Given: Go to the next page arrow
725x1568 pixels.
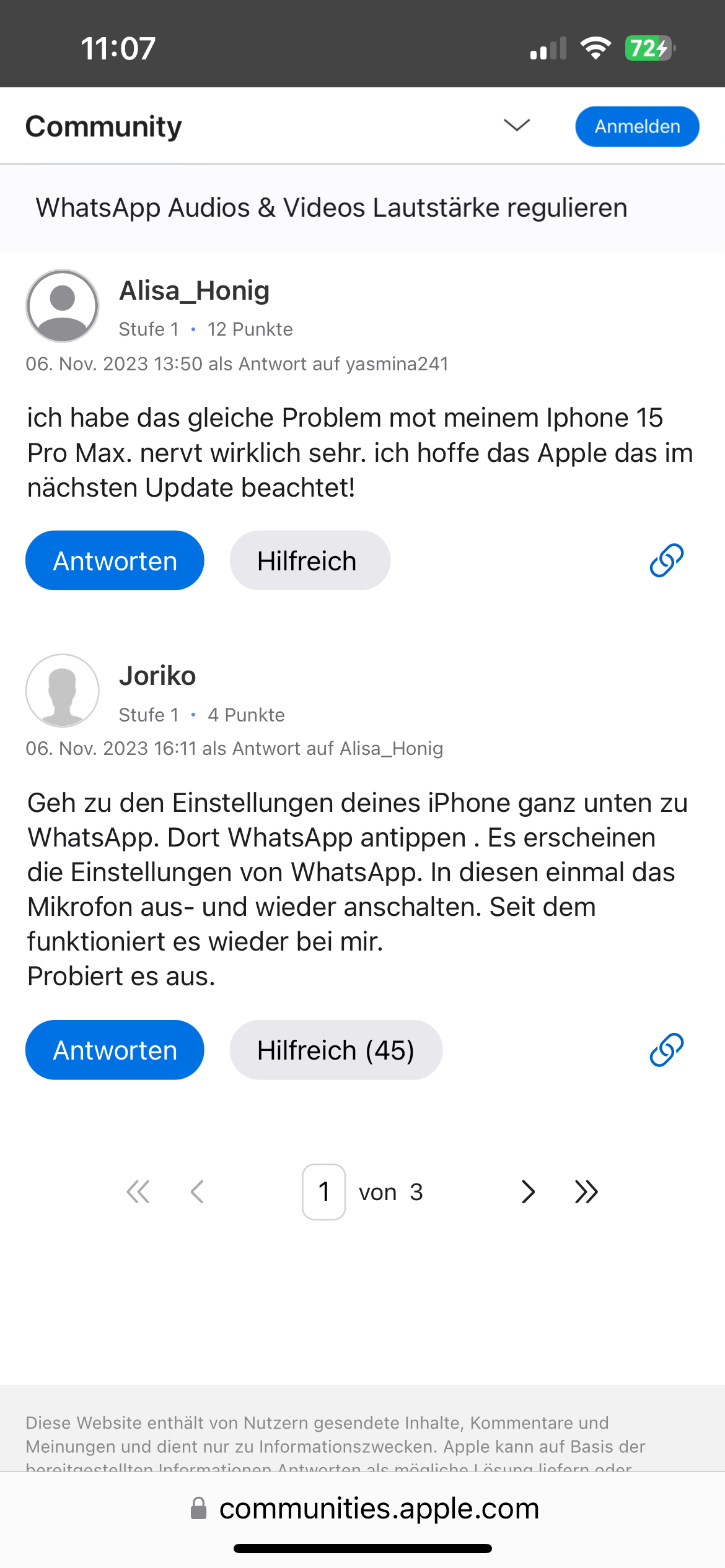Looking at the screenshot, I should pyautogui.click(x=528, y=1191).
